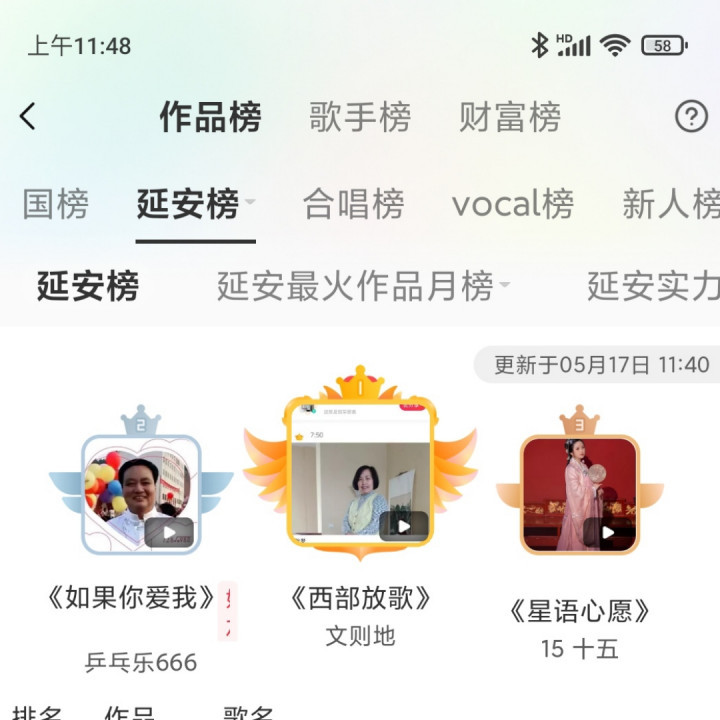Screen dimensions: 720x720
Task: Select the 国榜 tab
Action: pyautogui.click(x=56, y=204)
